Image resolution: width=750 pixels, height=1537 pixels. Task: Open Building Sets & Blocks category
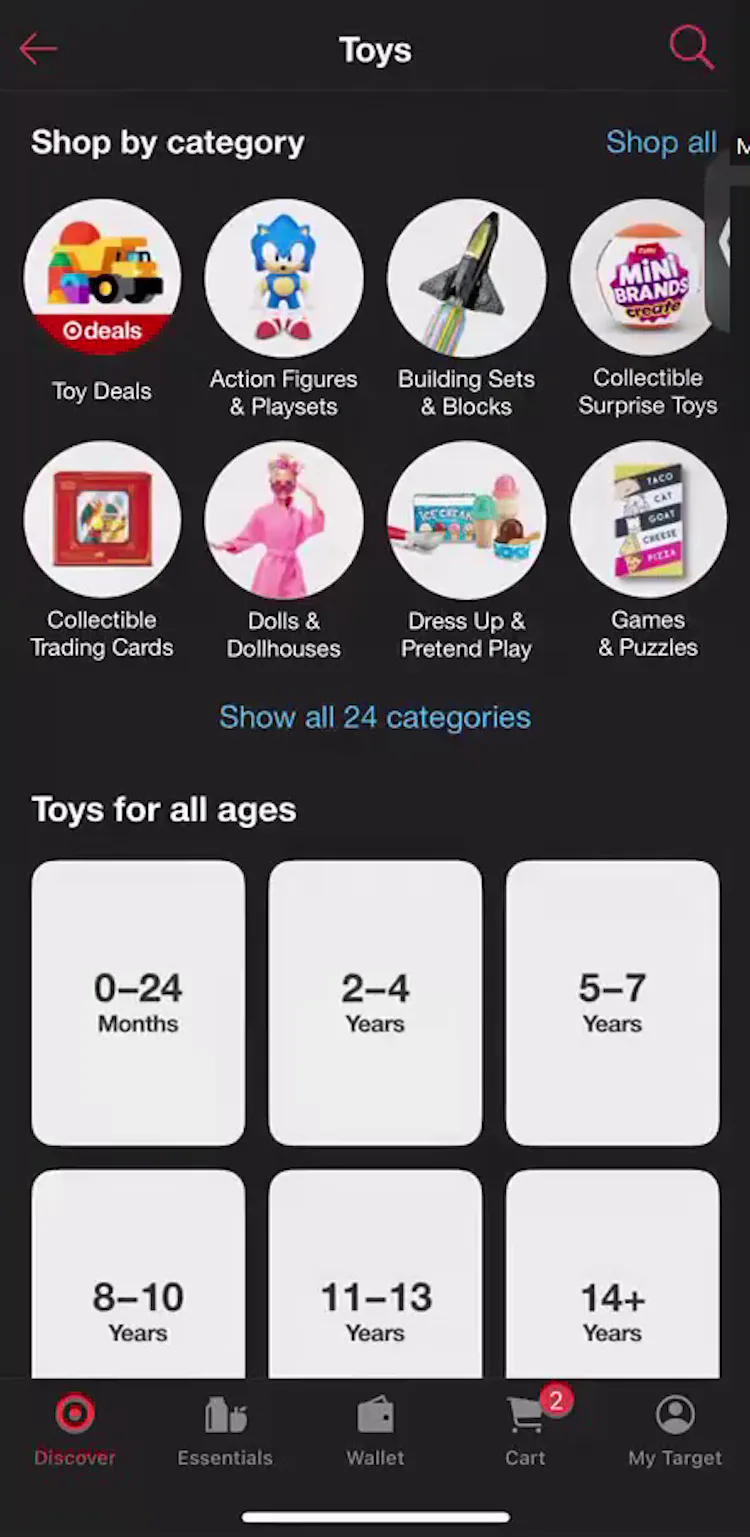466,278
